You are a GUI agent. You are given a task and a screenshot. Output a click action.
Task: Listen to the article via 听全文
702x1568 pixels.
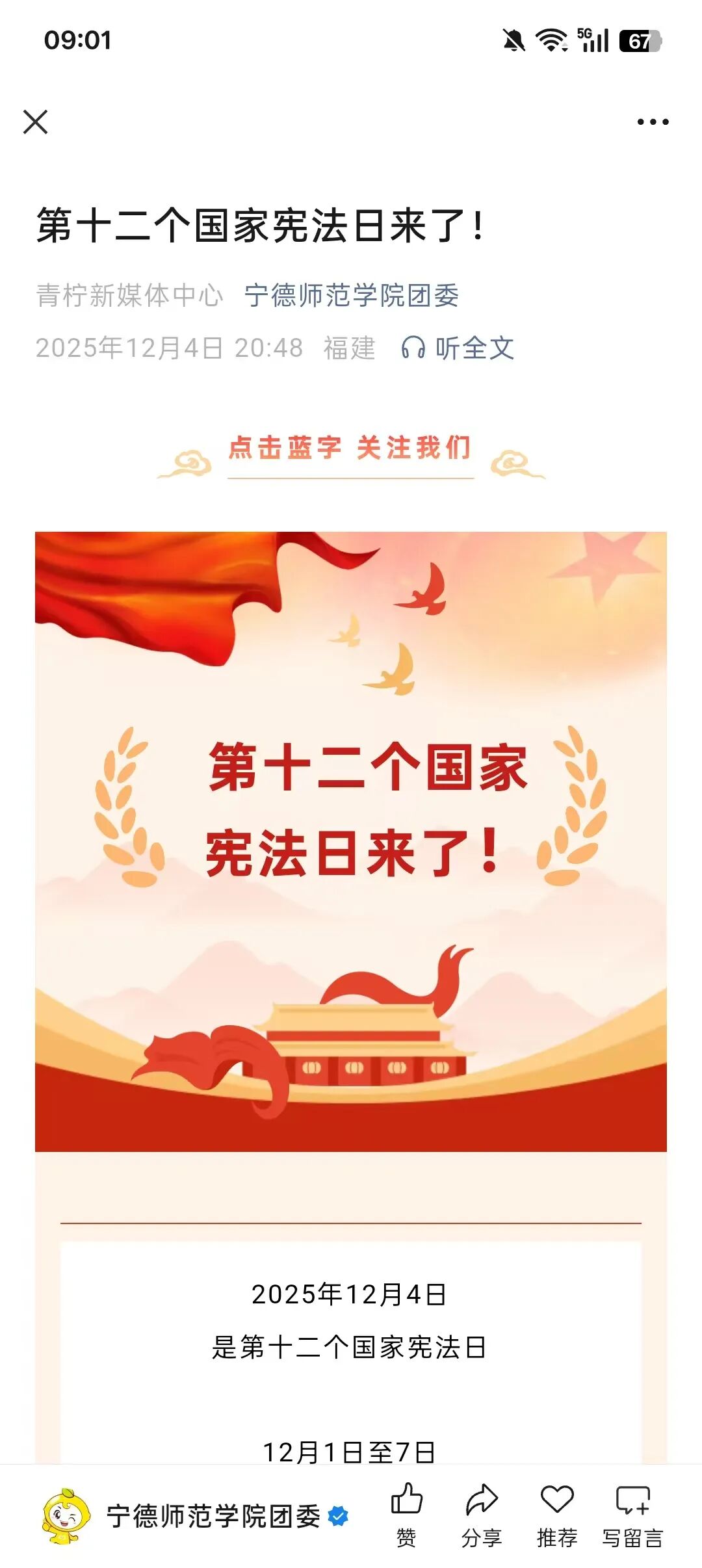point(458,348)
